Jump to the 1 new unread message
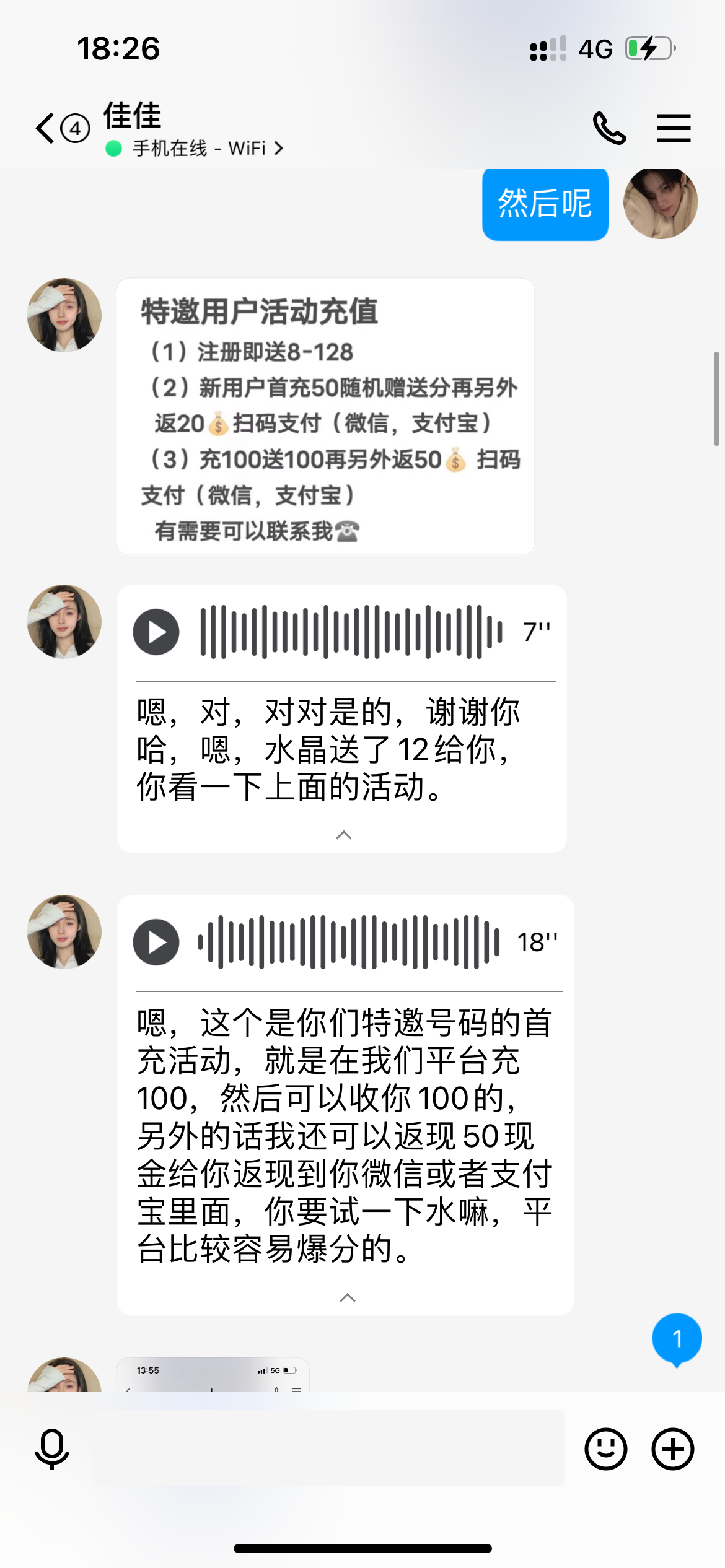725x1568 pixels. pyautogui.click(x=677, y=1339)
